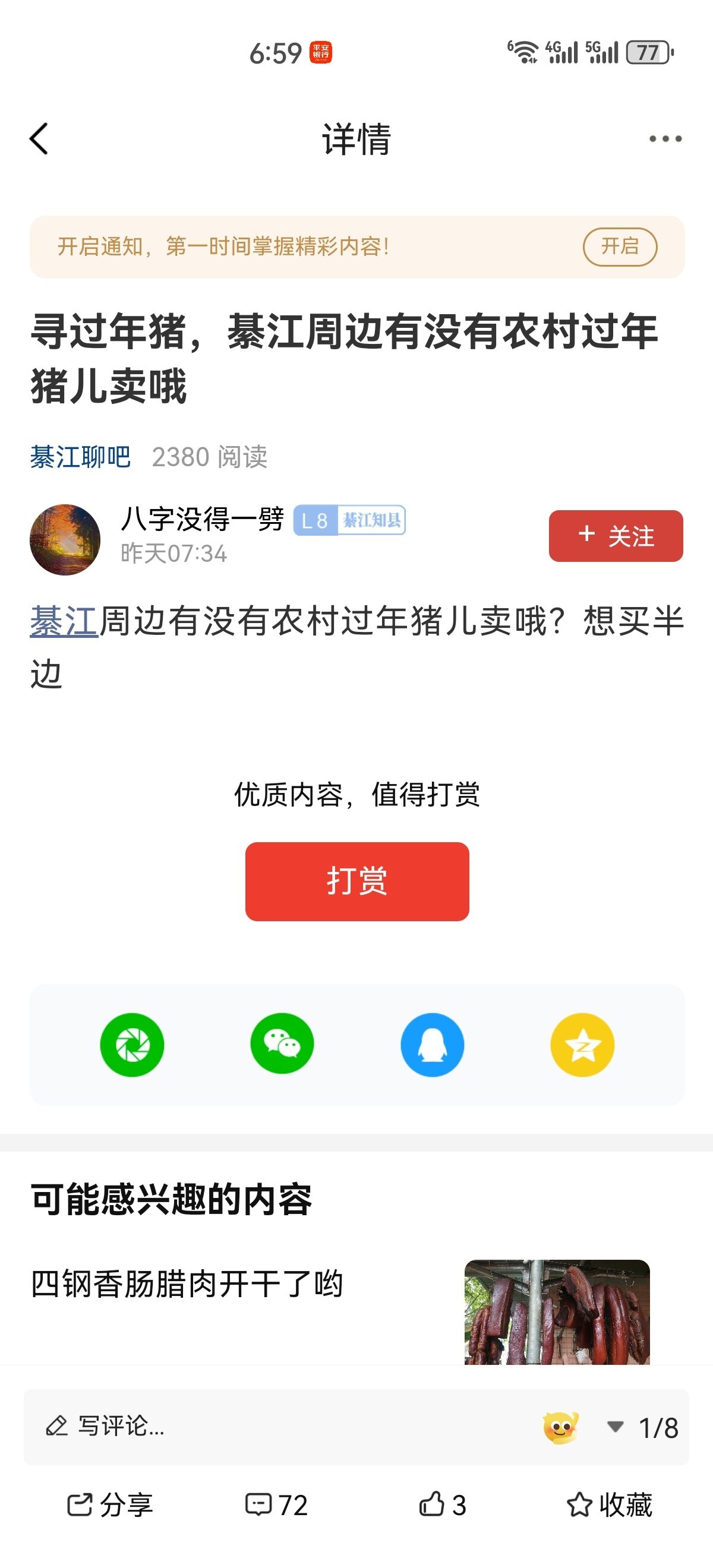Follow the author with 关注
Viewport: 713px width, 1568px height.
(x=616, y=536)
